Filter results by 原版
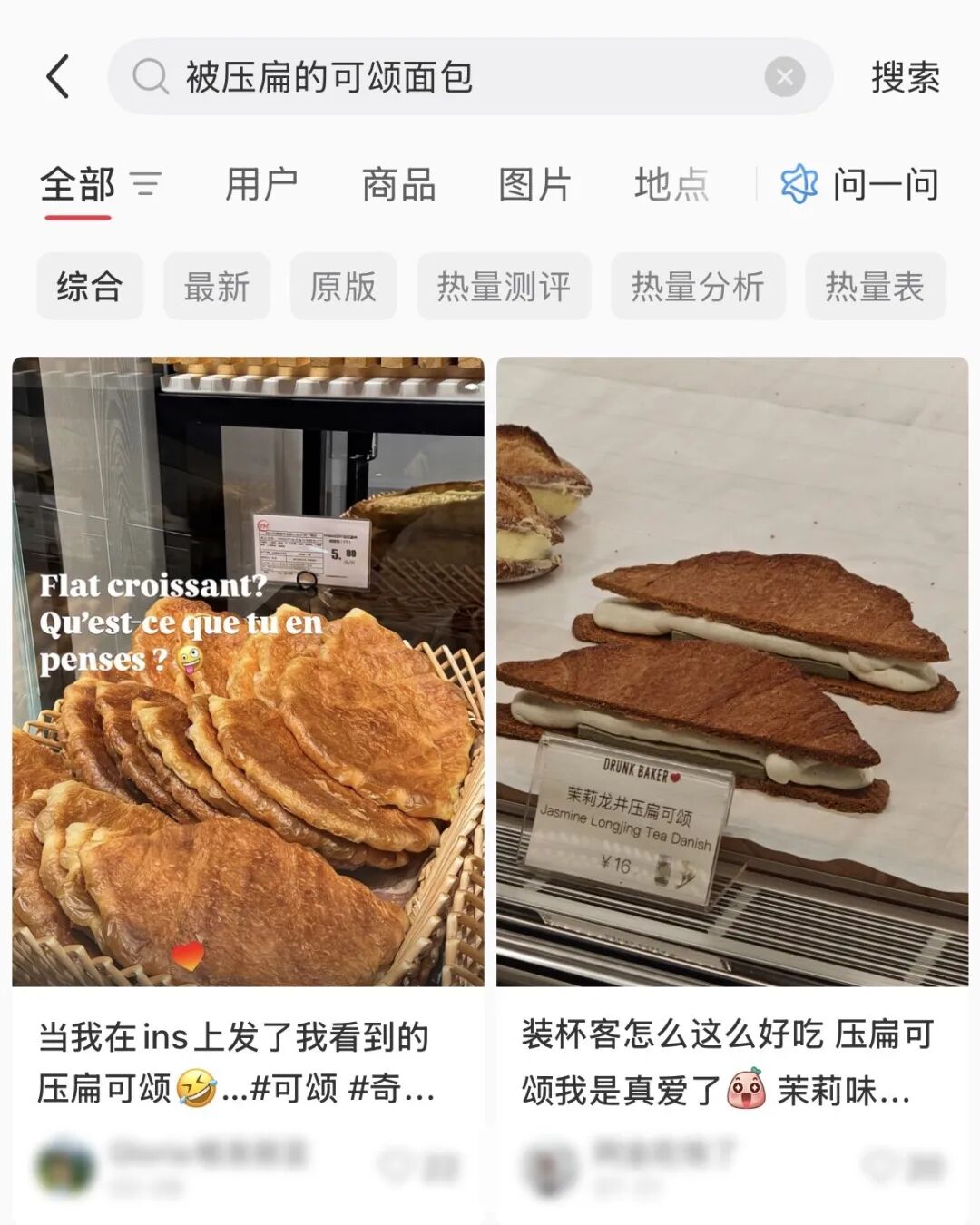 [x=343, y=287]
